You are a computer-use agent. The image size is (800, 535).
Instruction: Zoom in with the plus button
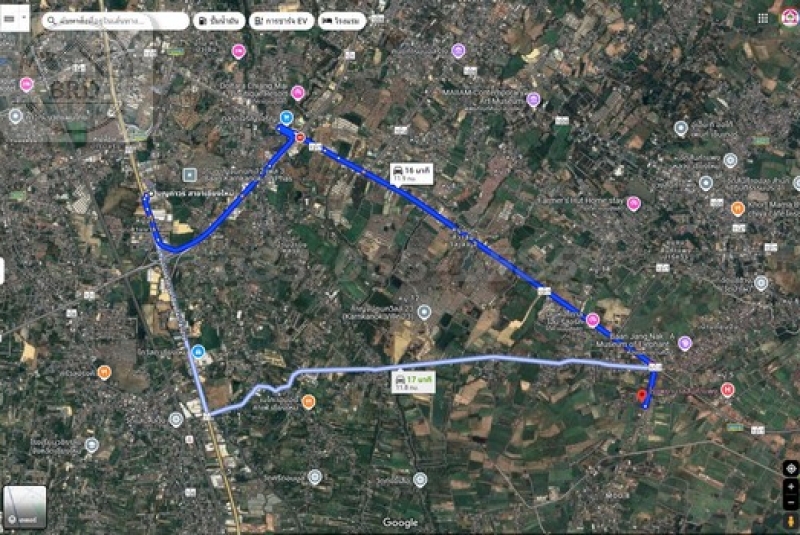[790, 487]
